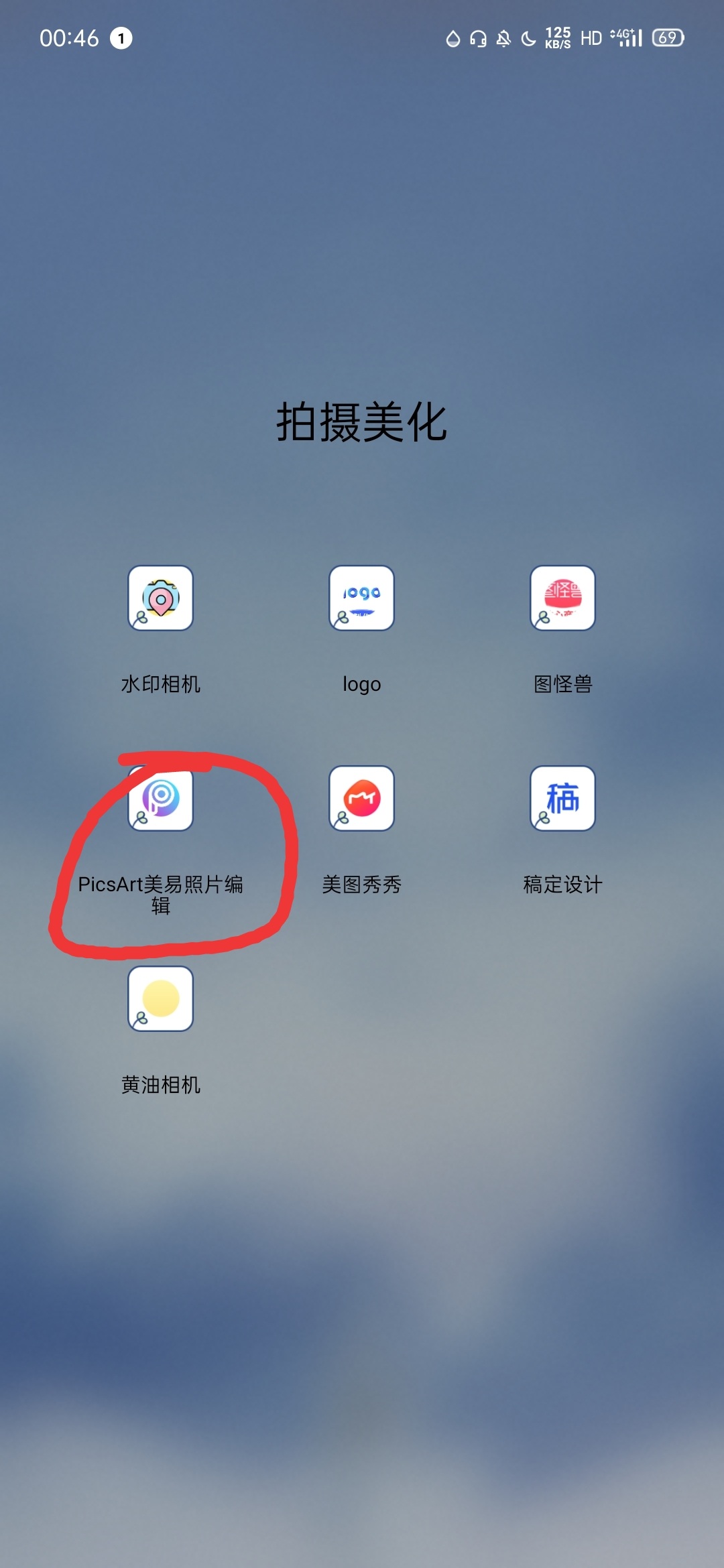Launch PicsArt美易照片编辑
This screenshot has height=1568, width=724.
(161, 798)
